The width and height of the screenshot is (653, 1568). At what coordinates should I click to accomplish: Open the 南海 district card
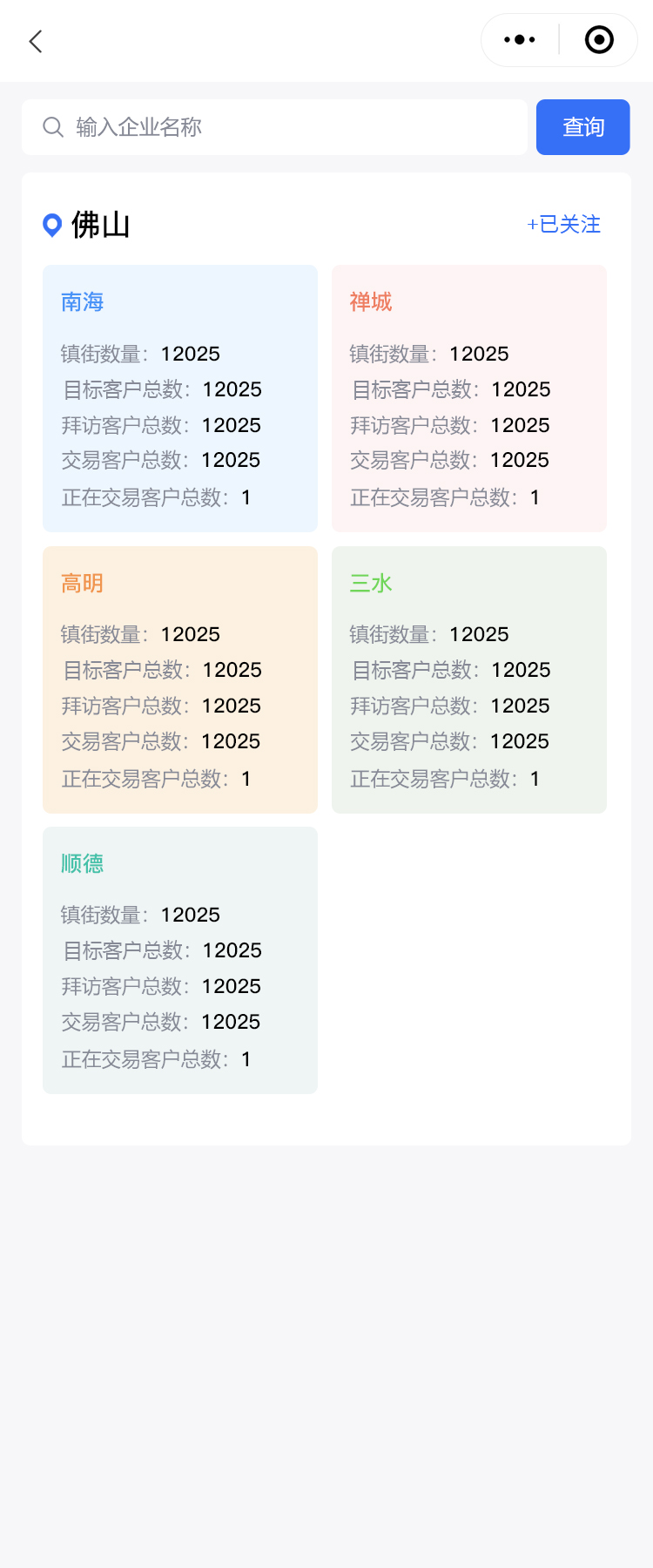click(180, 398)
